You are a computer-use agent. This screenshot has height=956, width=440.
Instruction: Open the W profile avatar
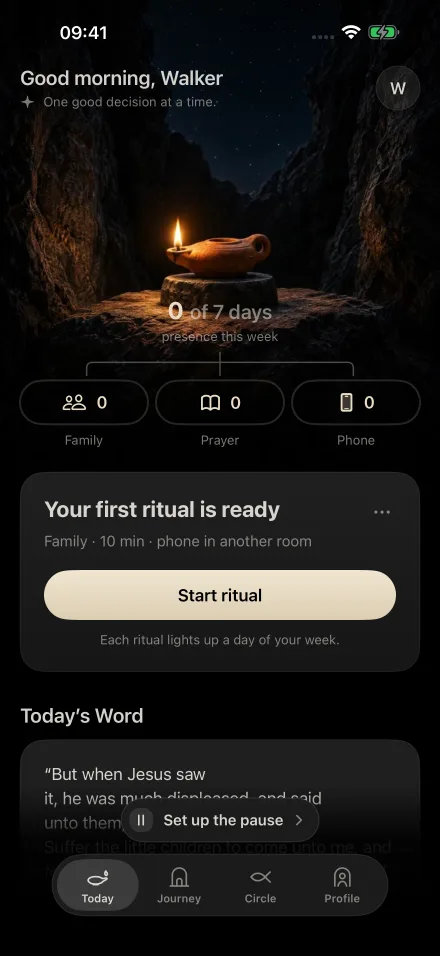398,88
